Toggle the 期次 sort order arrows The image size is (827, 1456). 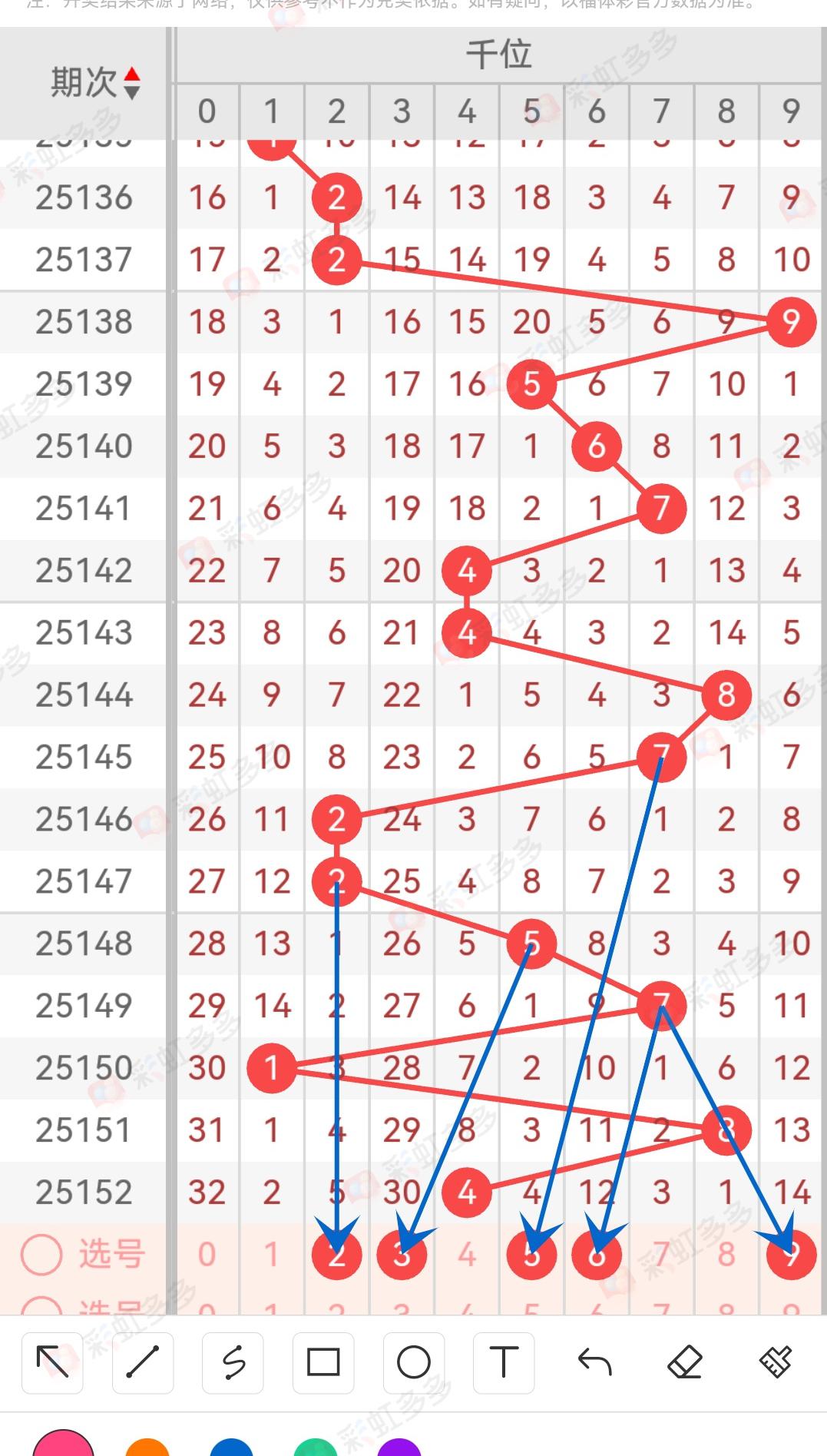tap(132, 83)
